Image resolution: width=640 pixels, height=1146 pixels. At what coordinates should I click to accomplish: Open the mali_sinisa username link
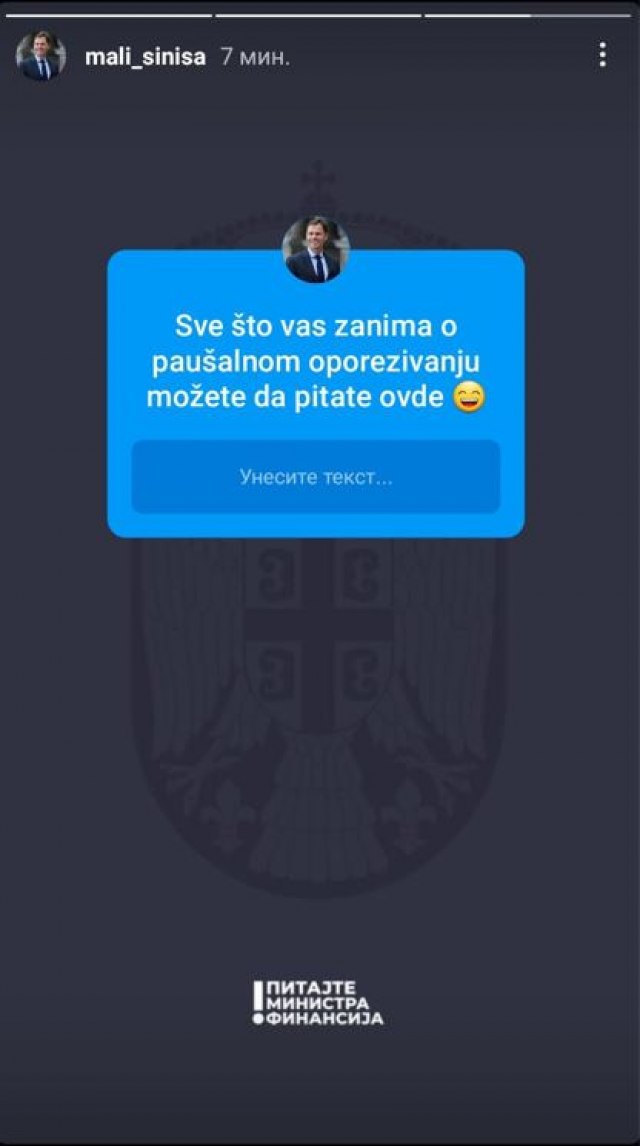145,57
